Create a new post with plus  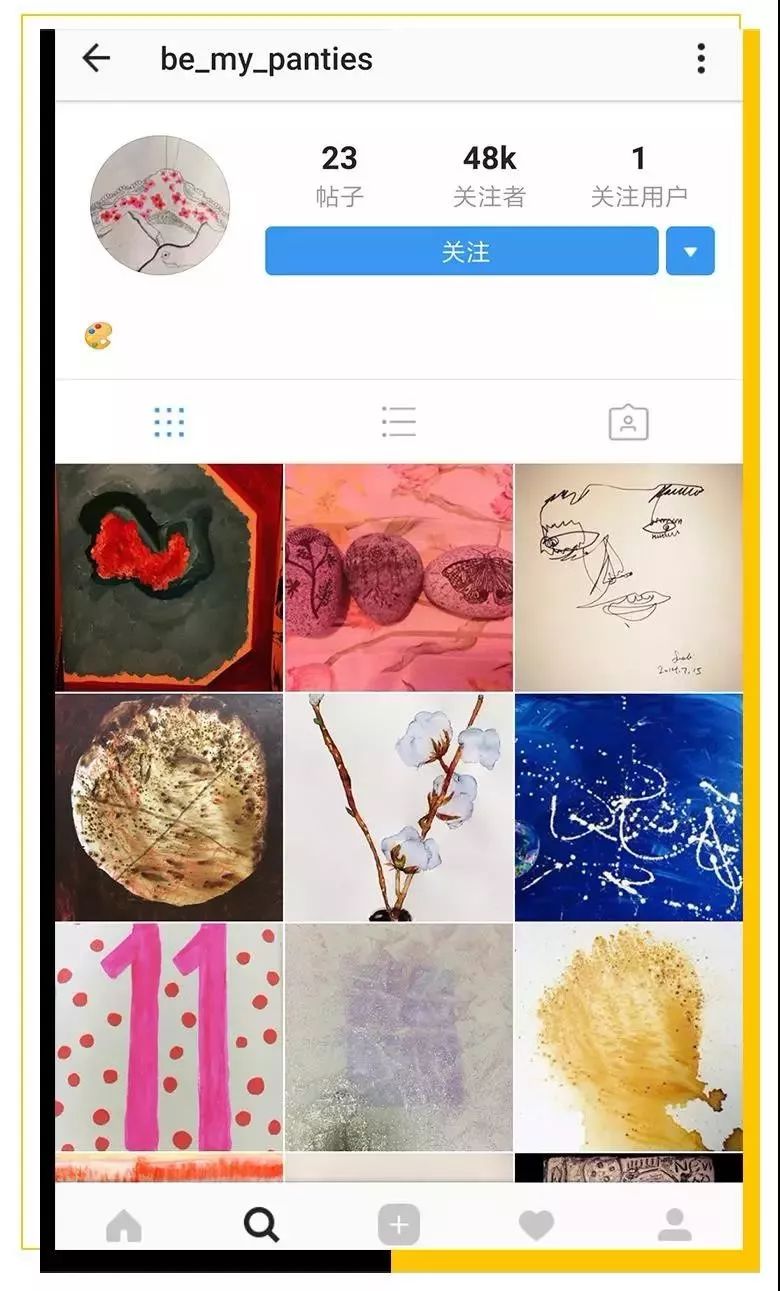coord(399,1225)
